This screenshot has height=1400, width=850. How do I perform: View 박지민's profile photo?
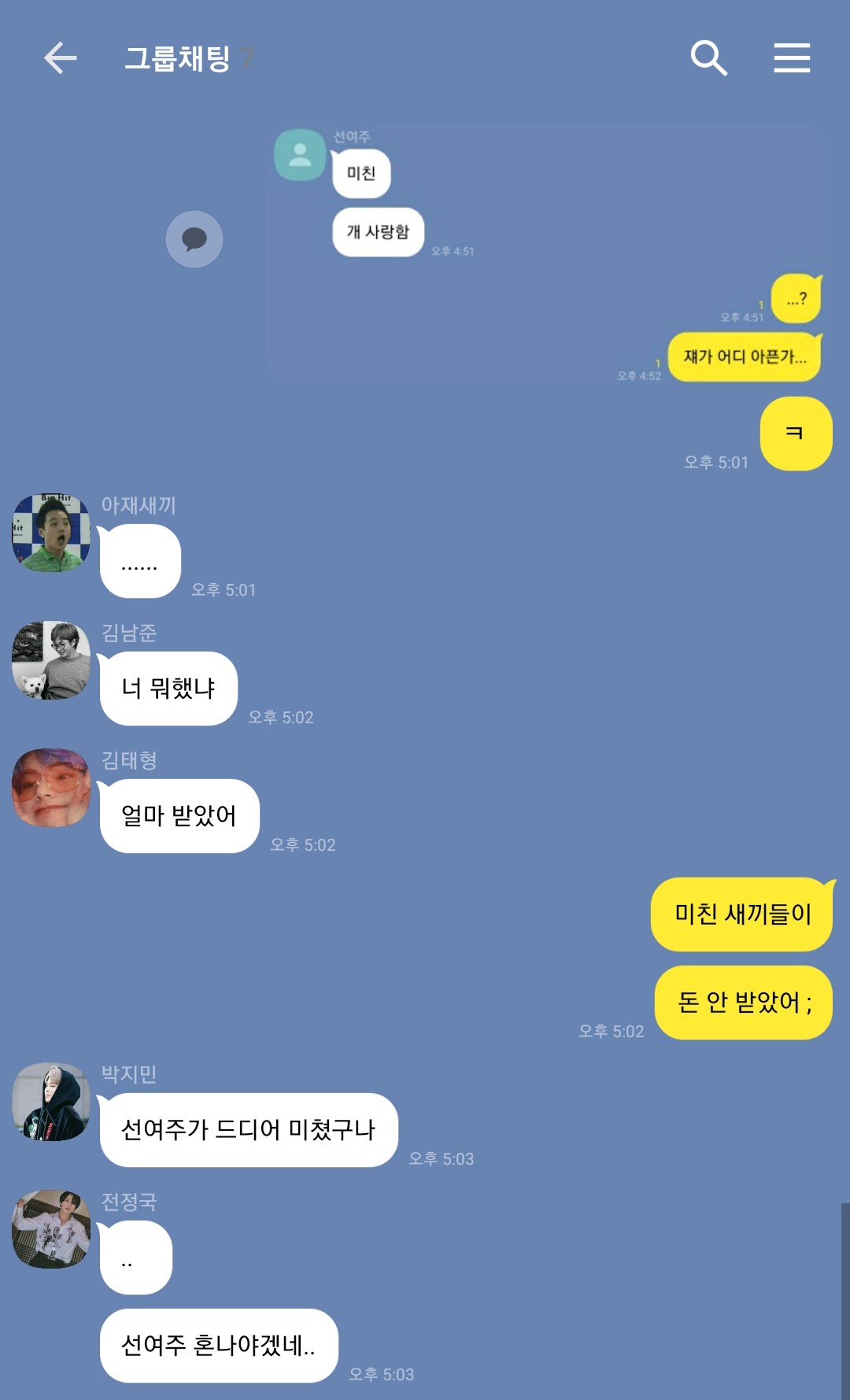pyautogui.click(x=51, y=1102)
